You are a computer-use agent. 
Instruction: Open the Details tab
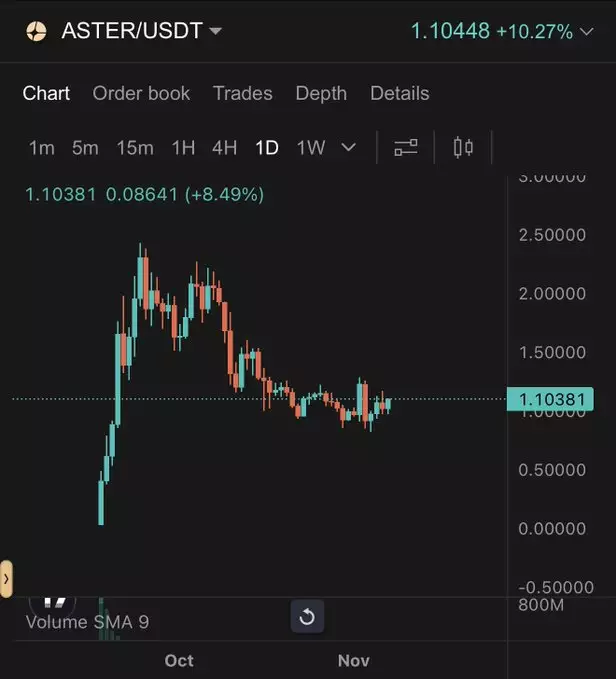pos(399,93)
